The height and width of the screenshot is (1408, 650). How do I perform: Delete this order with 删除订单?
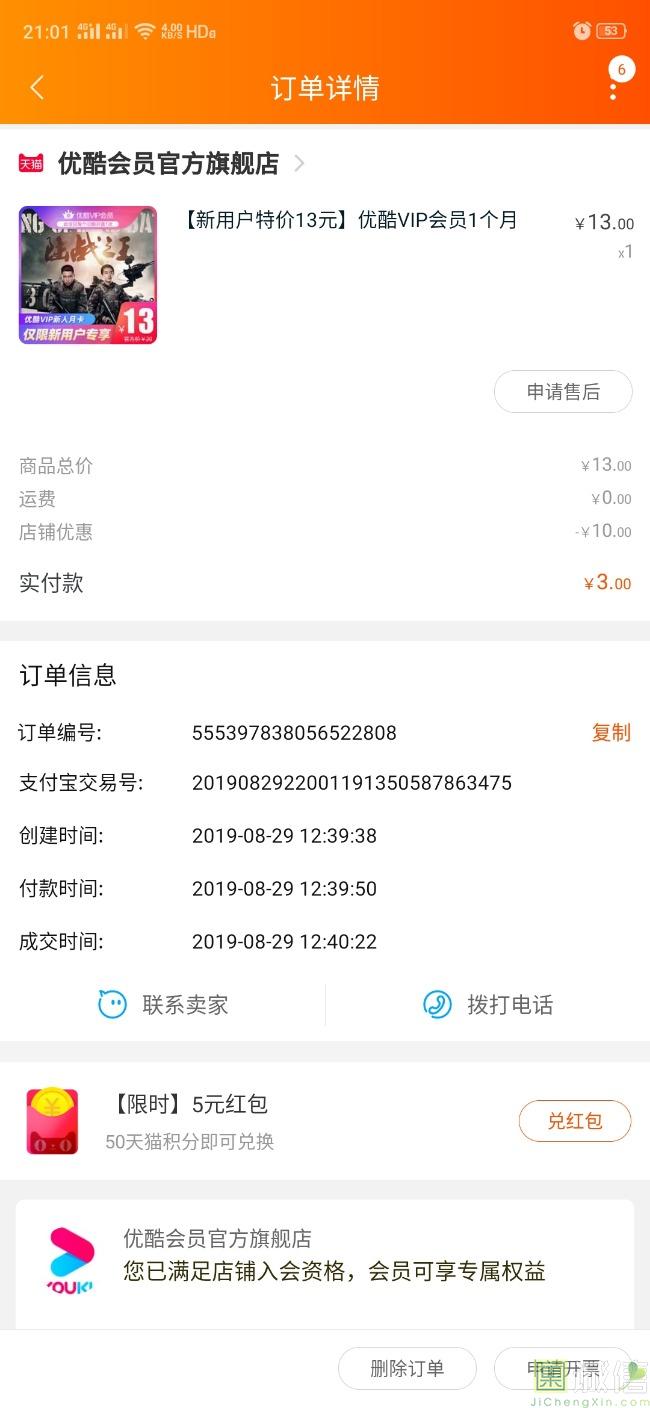407,1369
